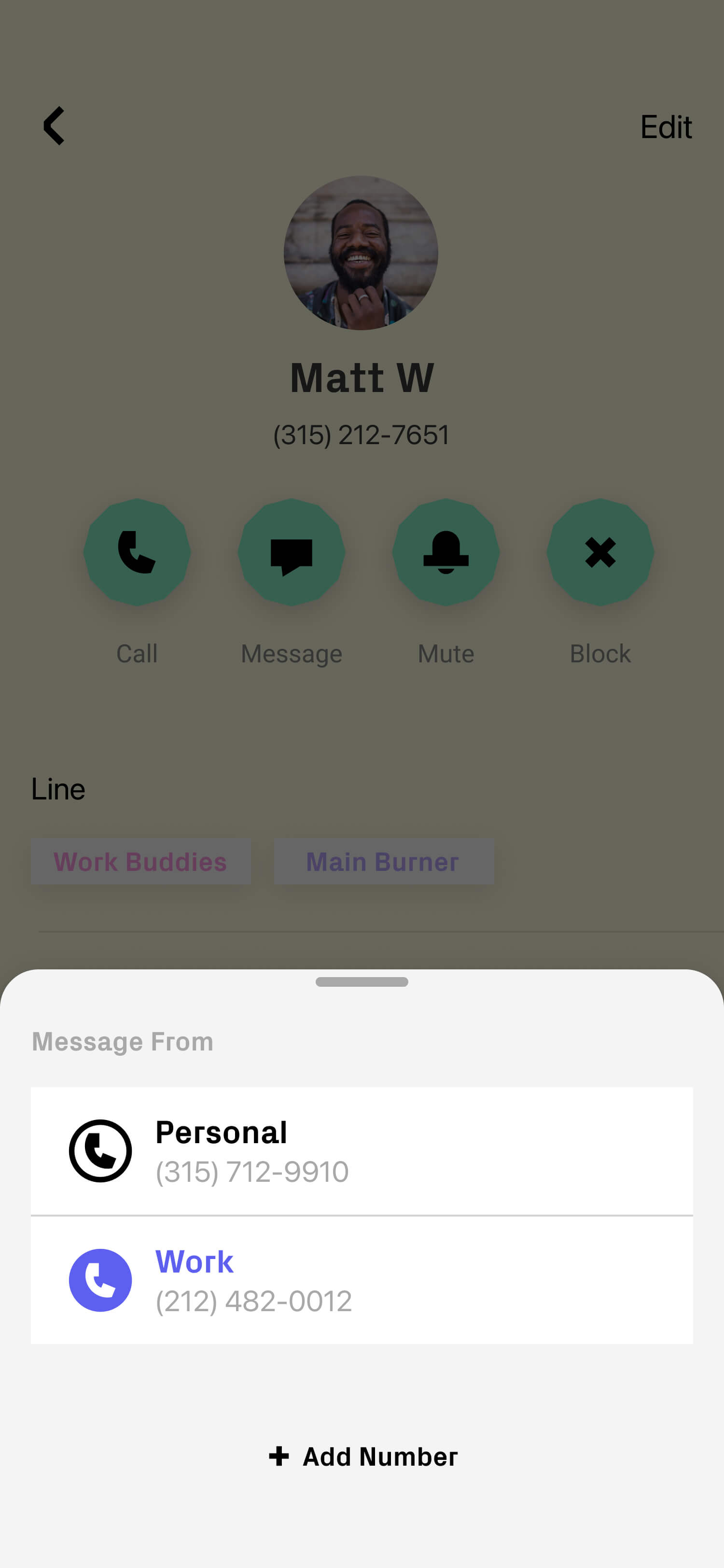This screenshot has height=1568, width=724.
Task: Select the Personal line to message from
Action: click(362, 1150)
